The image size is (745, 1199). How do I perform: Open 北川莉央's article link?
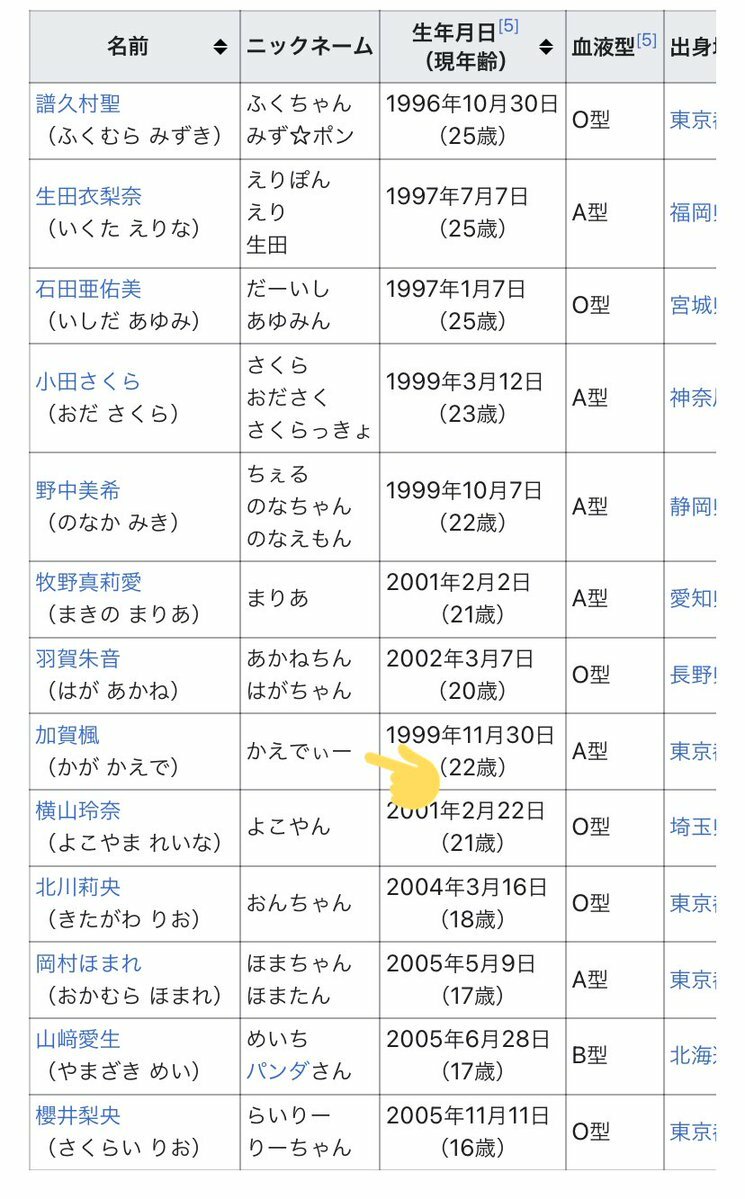click(78, 887)
